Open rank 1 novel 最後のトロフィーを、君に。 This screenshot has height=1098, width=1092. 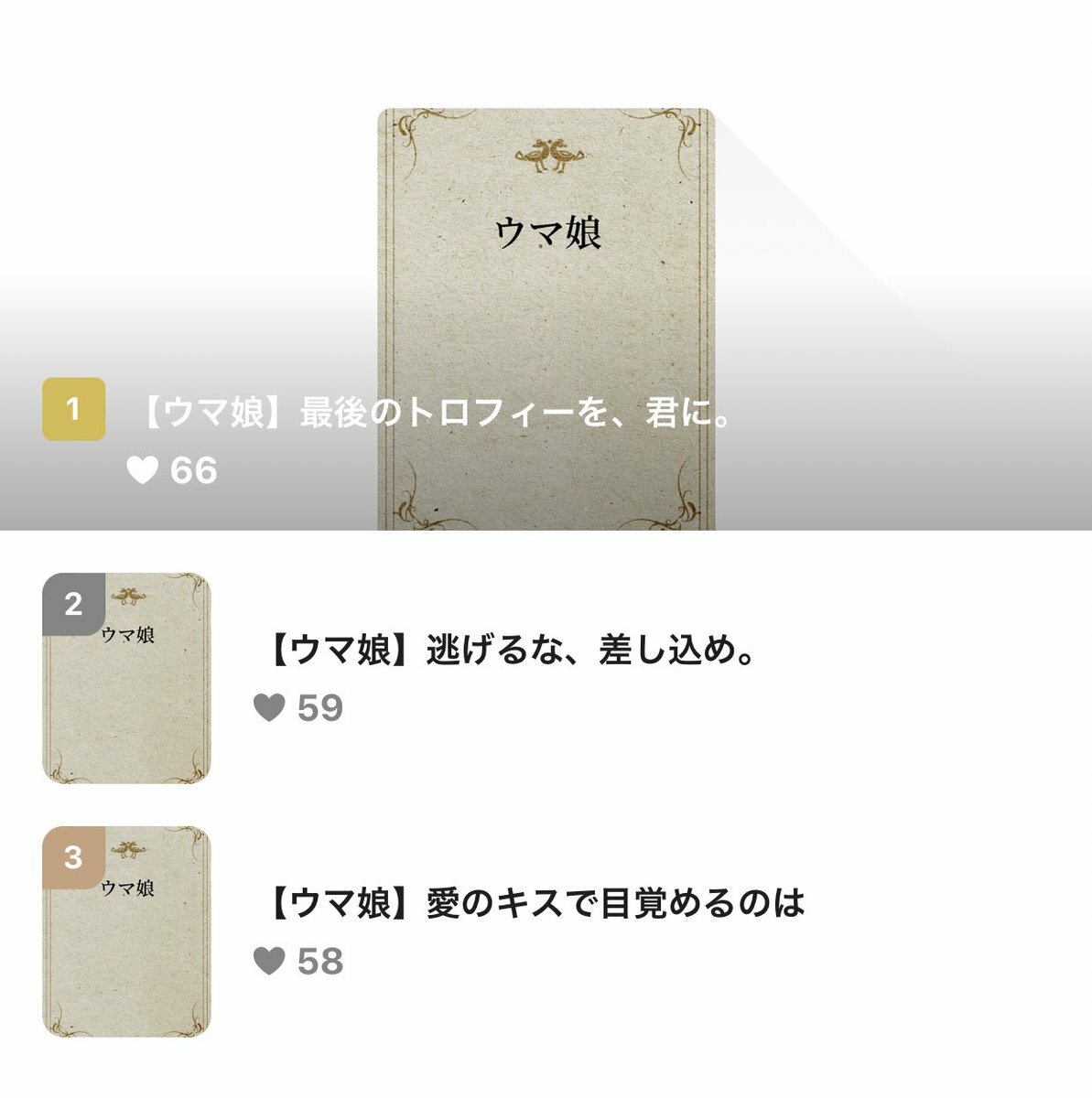(437, 413)
